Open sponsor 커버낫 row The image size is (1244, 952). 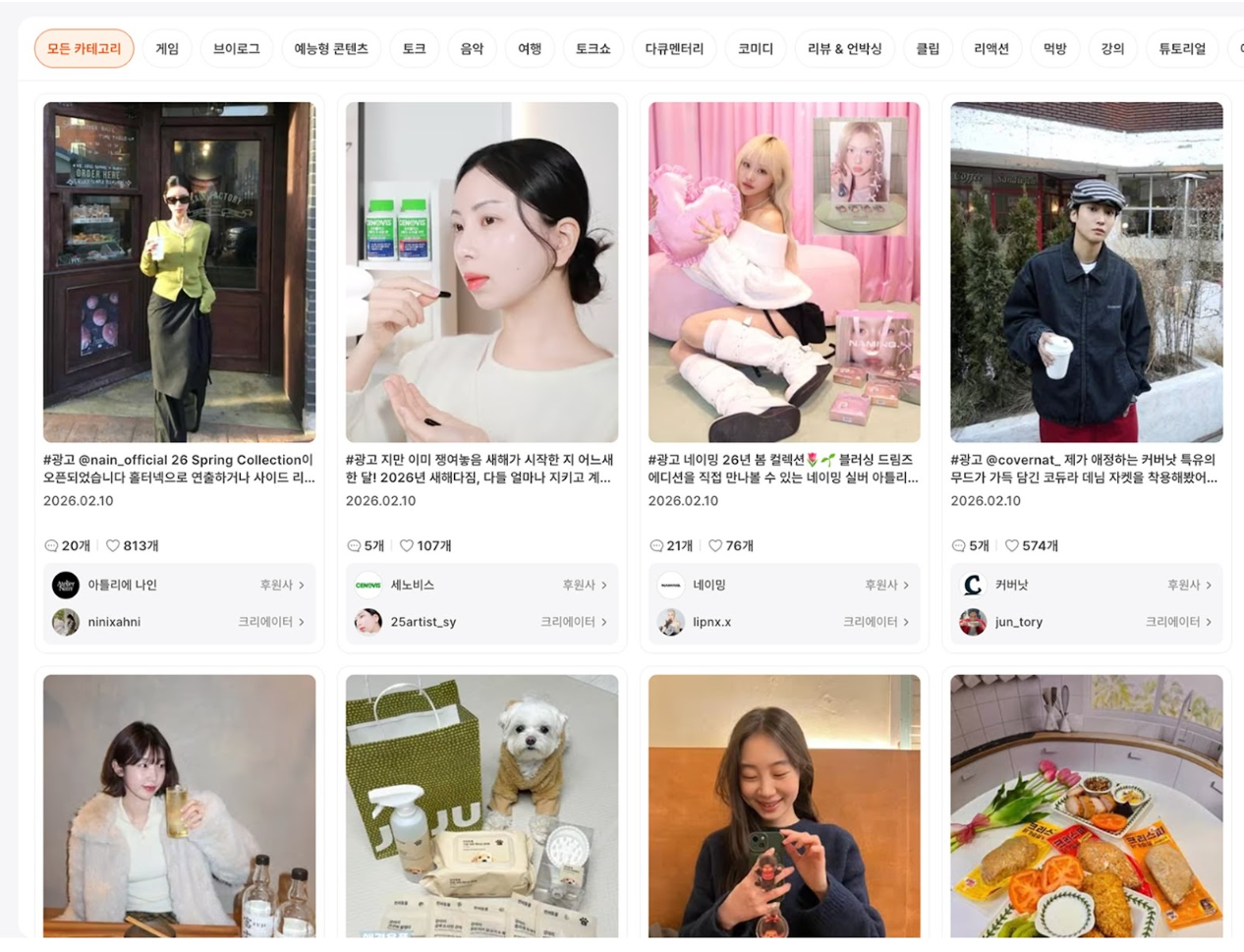coord(1086,585)
